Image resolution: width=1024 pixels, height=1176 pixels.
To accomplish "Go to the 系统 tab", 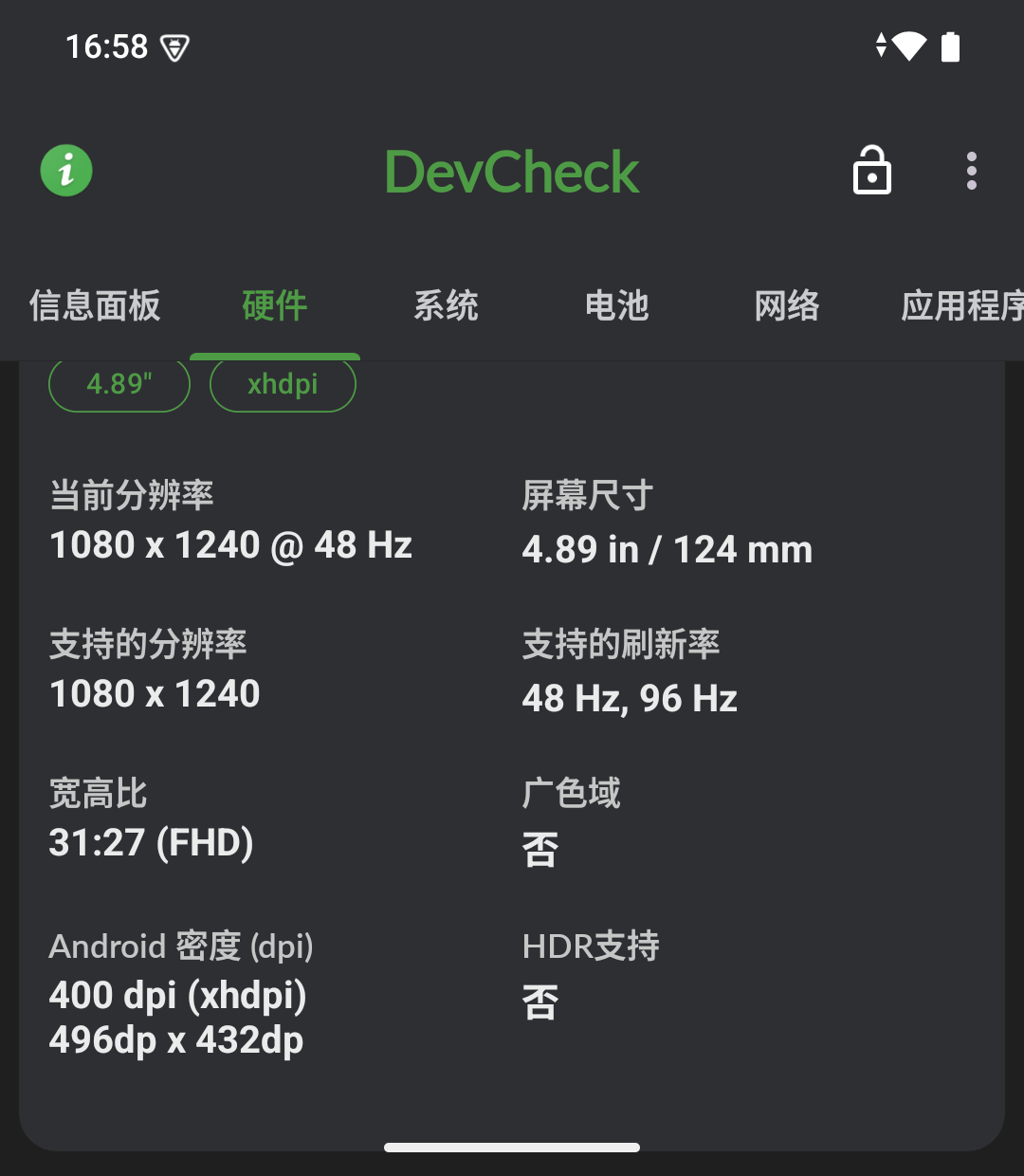I will pos(446,305).
